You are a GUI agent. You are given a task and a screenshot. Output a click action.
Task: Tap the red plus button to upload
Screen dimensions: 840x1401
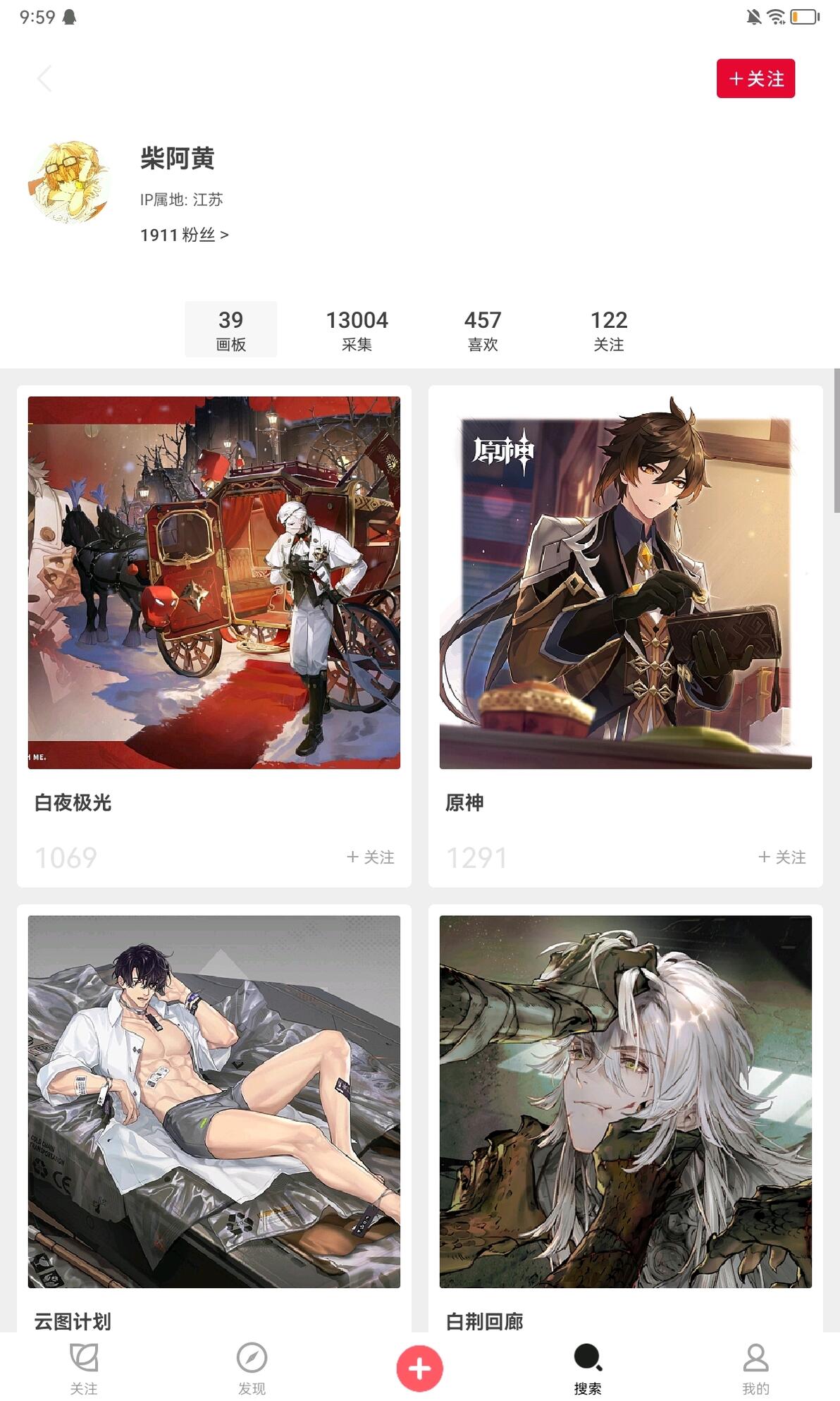coord(419,1368)
